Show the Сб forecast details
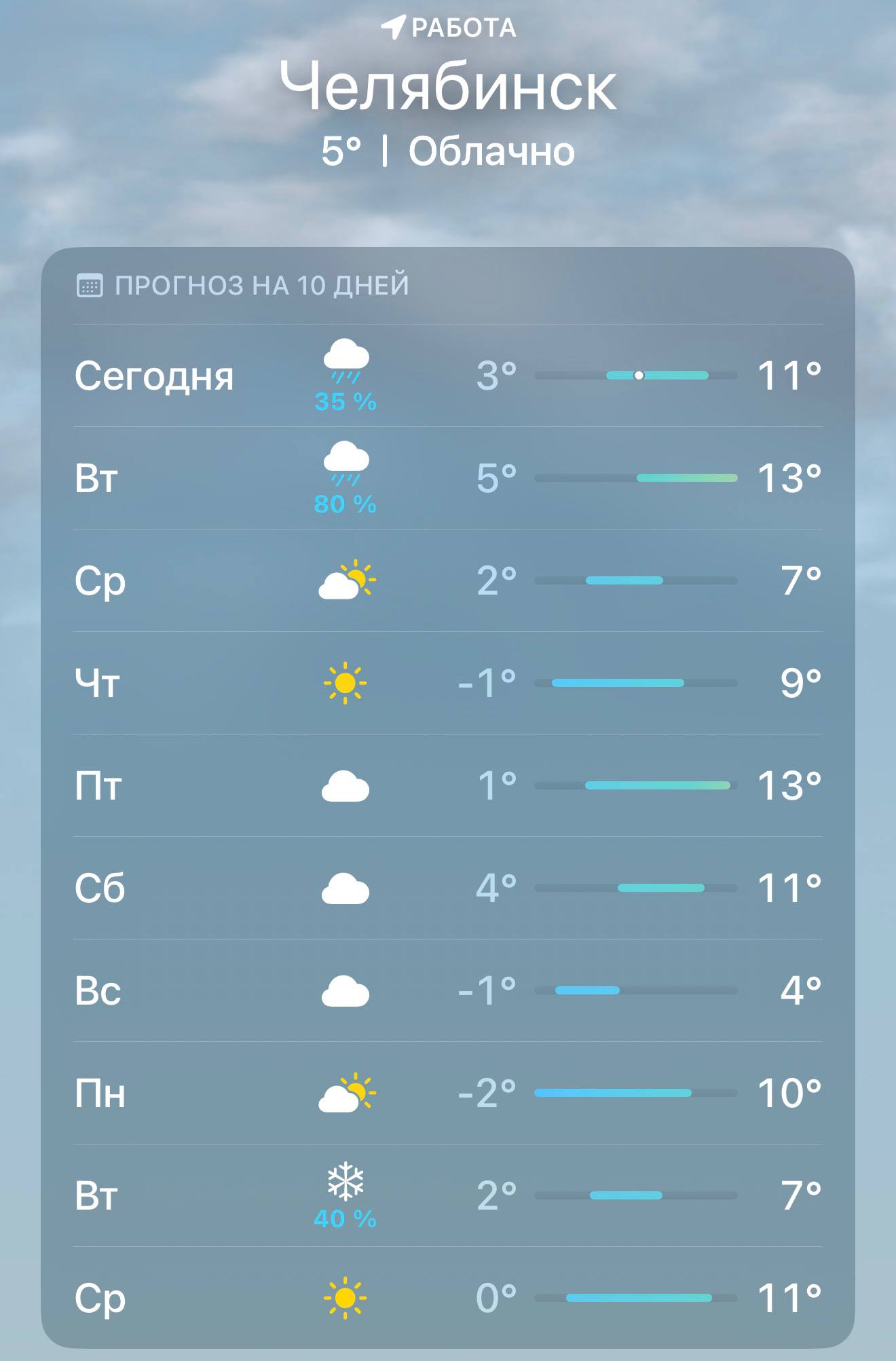Image resolution: width=896 pixels, height=1361 pixels. pos(448,888)
